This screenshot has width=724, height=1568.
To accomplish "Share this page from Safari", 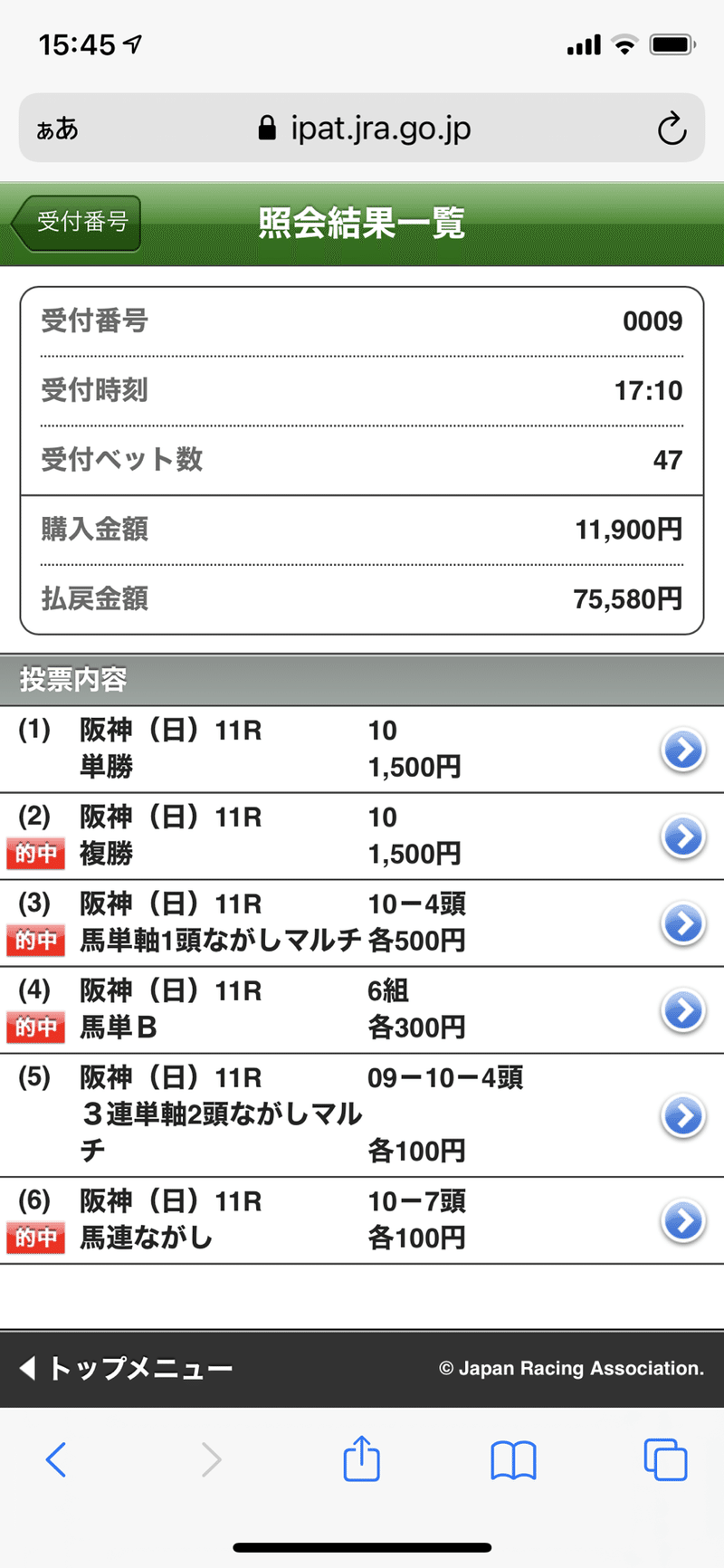I will tap(361, 1458).
